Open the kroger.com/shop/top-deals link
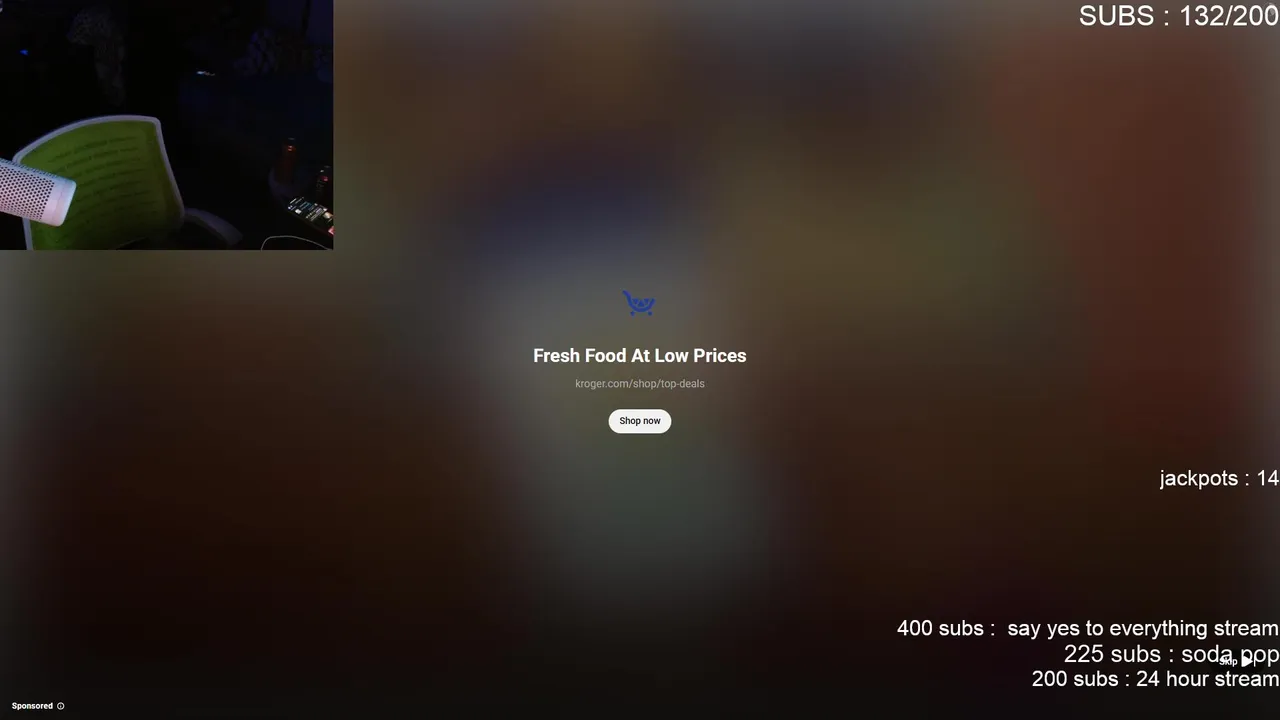 [640, 384]
